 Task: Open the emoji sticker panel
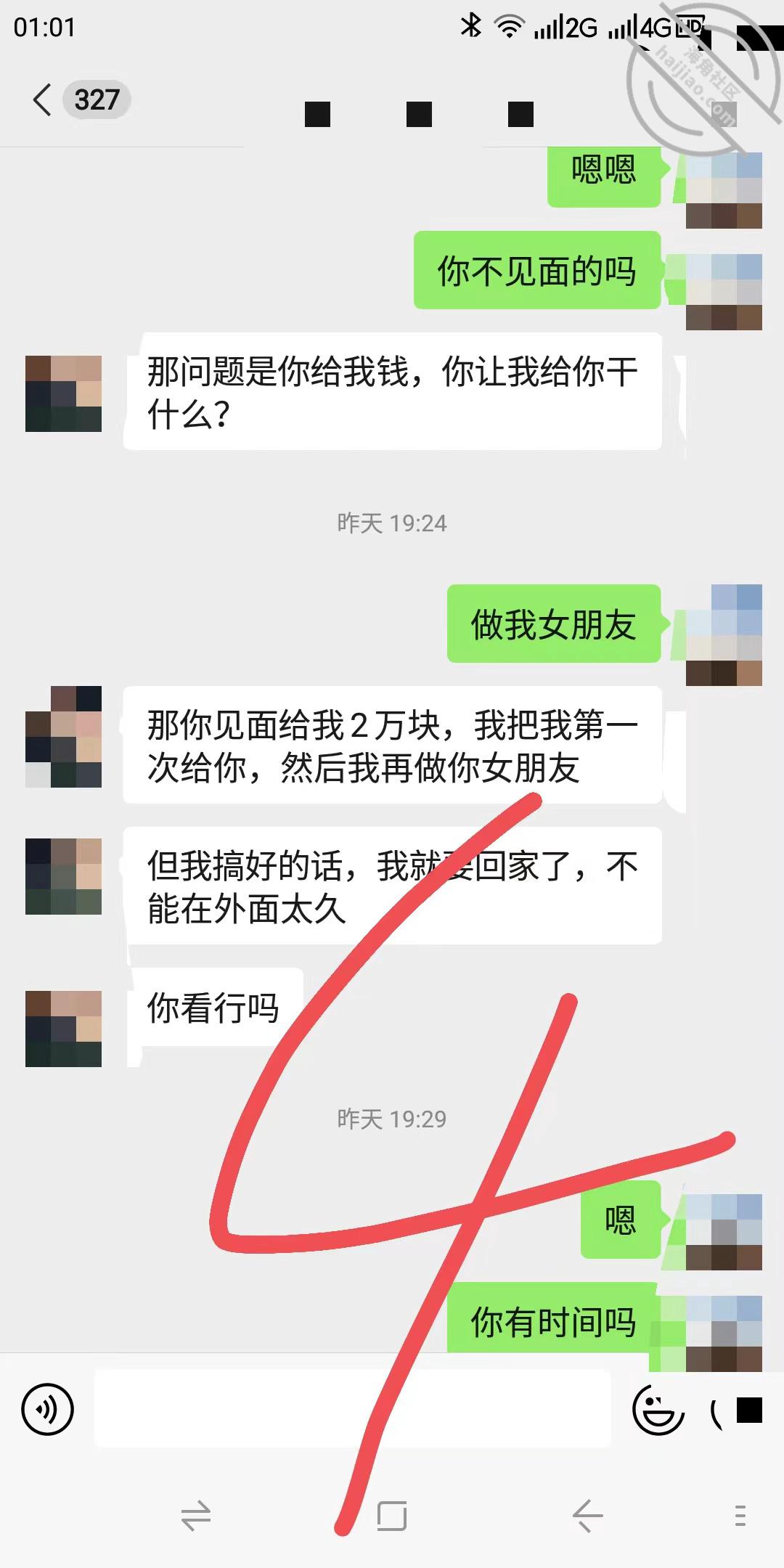[x=658, y=1410]
